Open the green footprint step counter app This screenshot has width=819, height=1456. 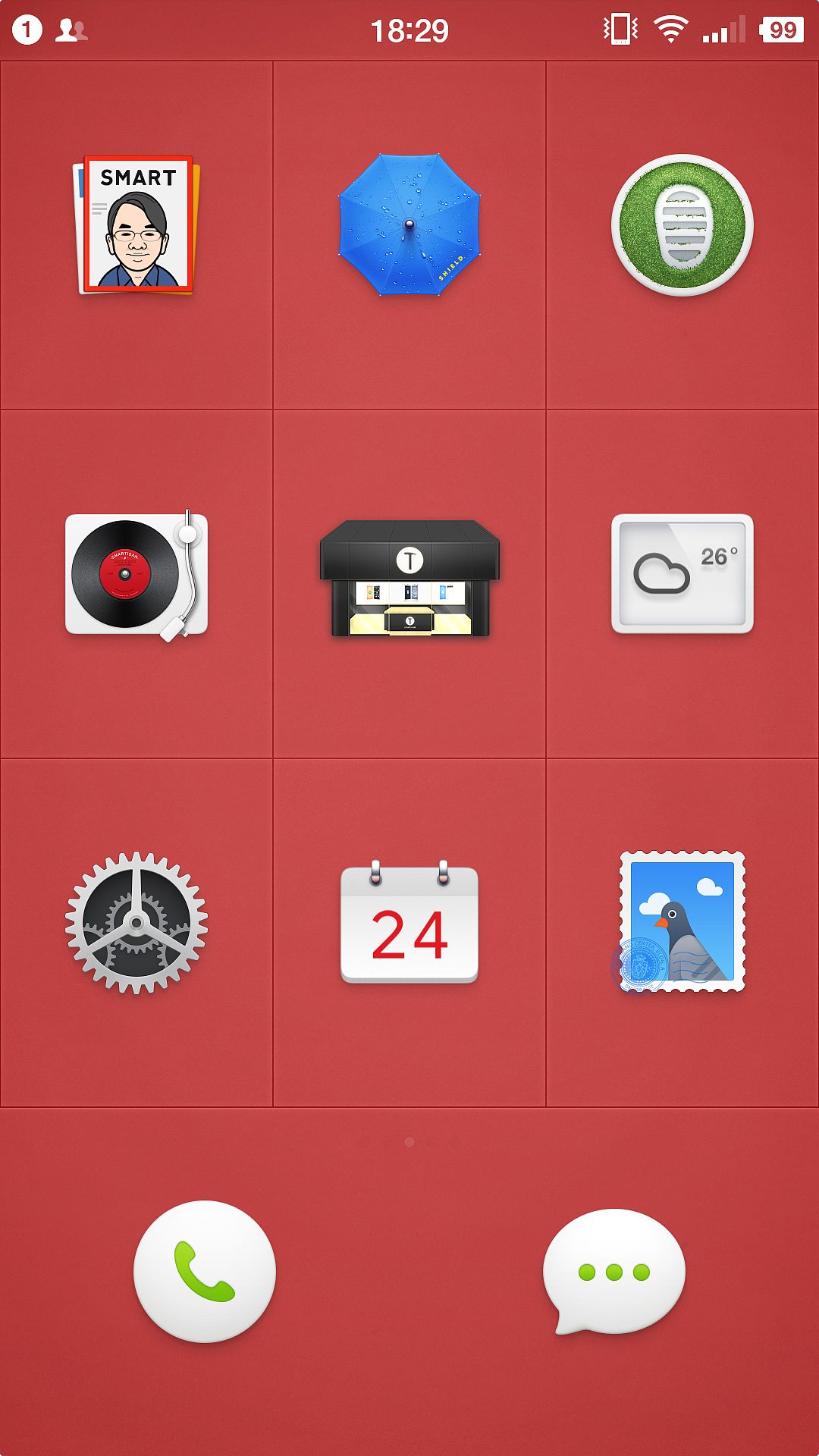click(x=682, y=225)
